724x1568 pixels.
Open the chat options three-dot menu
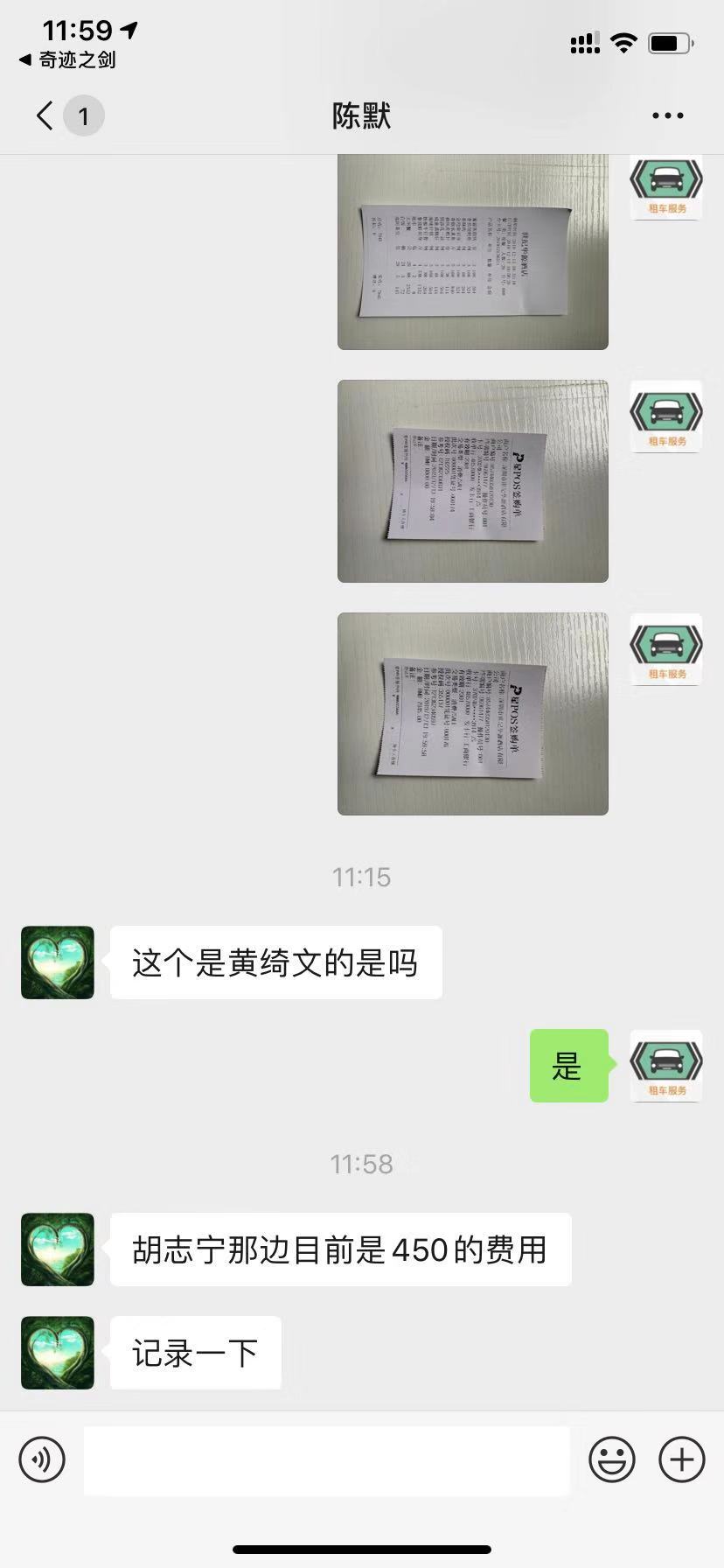pos(667,115)
